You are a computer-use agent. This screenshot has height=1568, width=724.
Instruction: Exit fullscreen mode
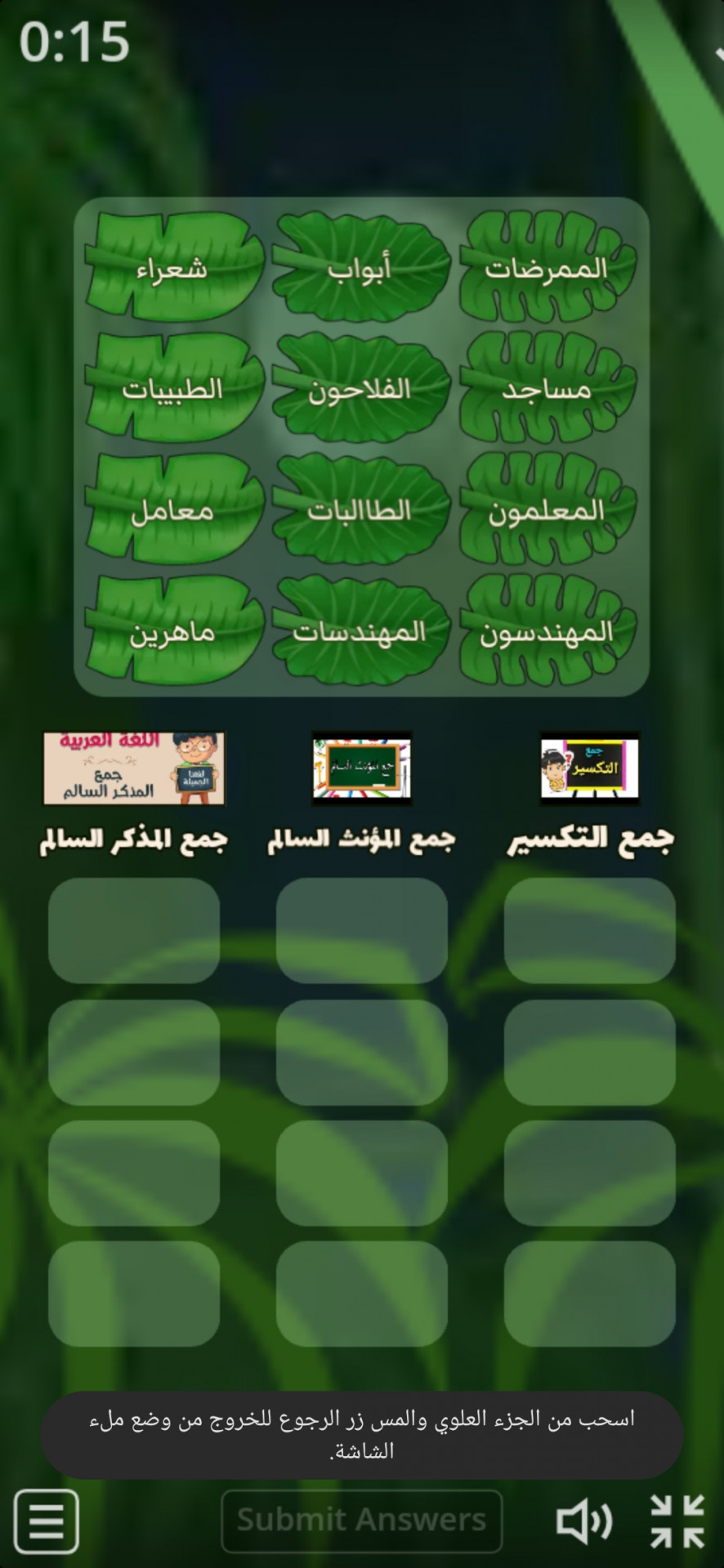pyautogui.click(x=677, y=1521)
